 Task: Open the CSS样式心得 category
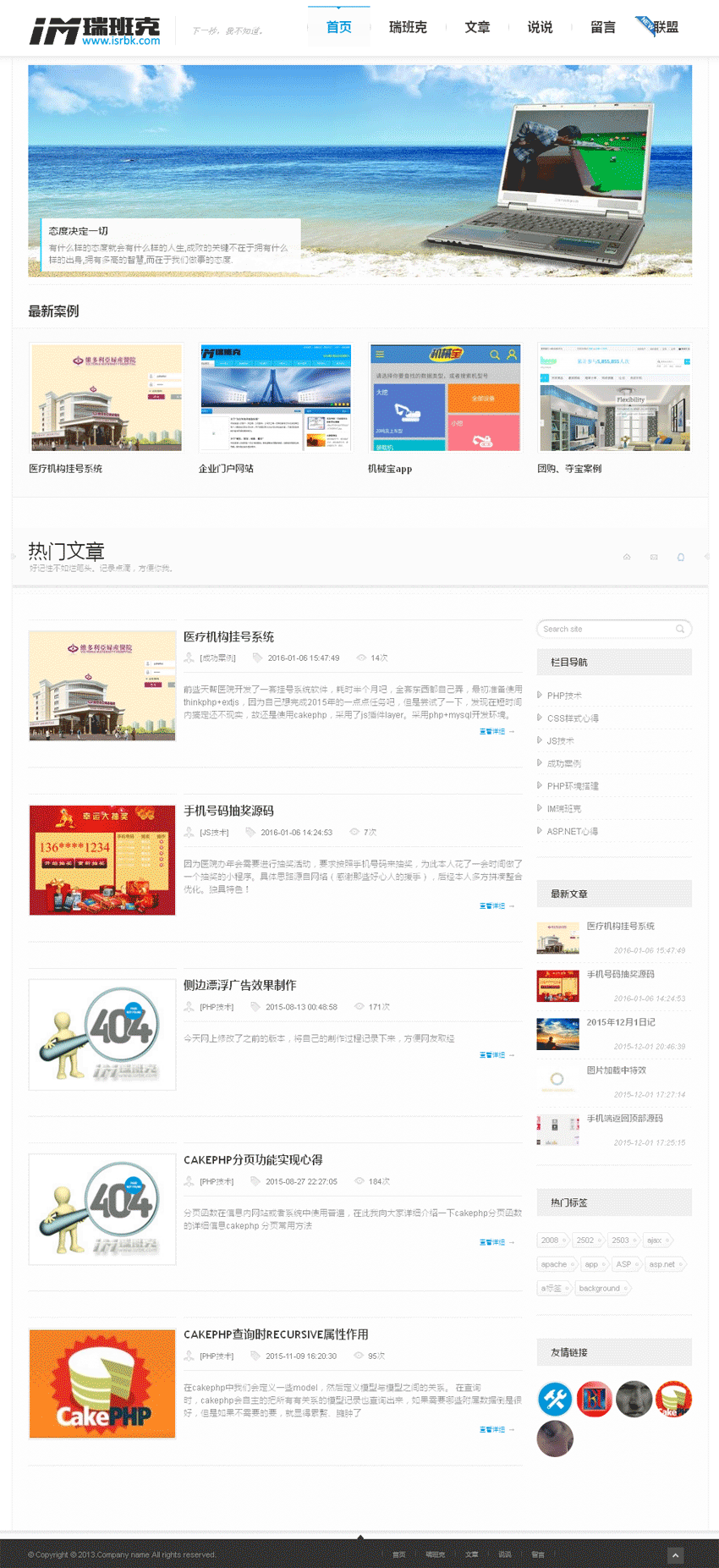573,718
